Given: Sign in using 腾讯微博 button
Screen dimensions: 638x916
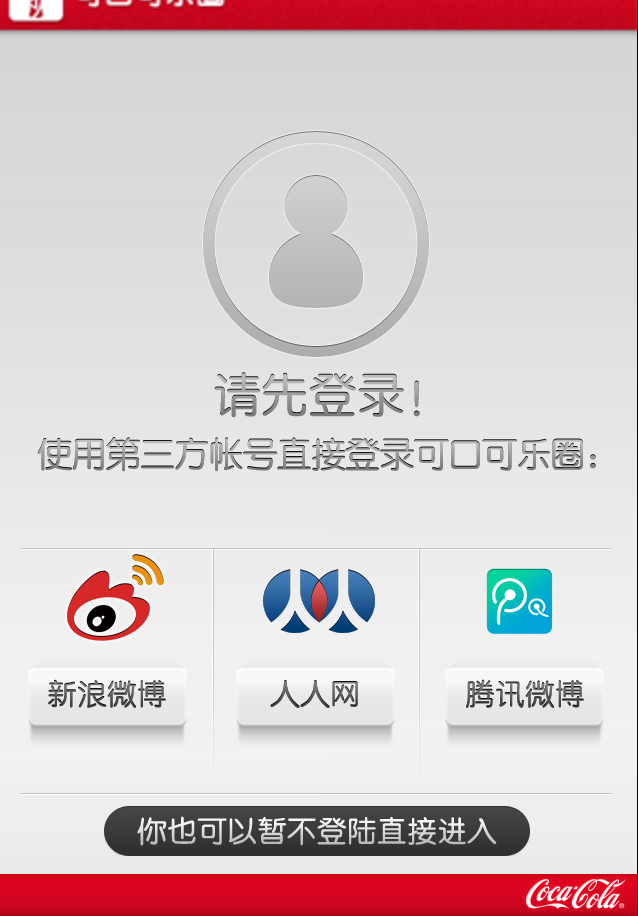Looking at the screenshot, I should pyautogui.click(x=524, y=695).
